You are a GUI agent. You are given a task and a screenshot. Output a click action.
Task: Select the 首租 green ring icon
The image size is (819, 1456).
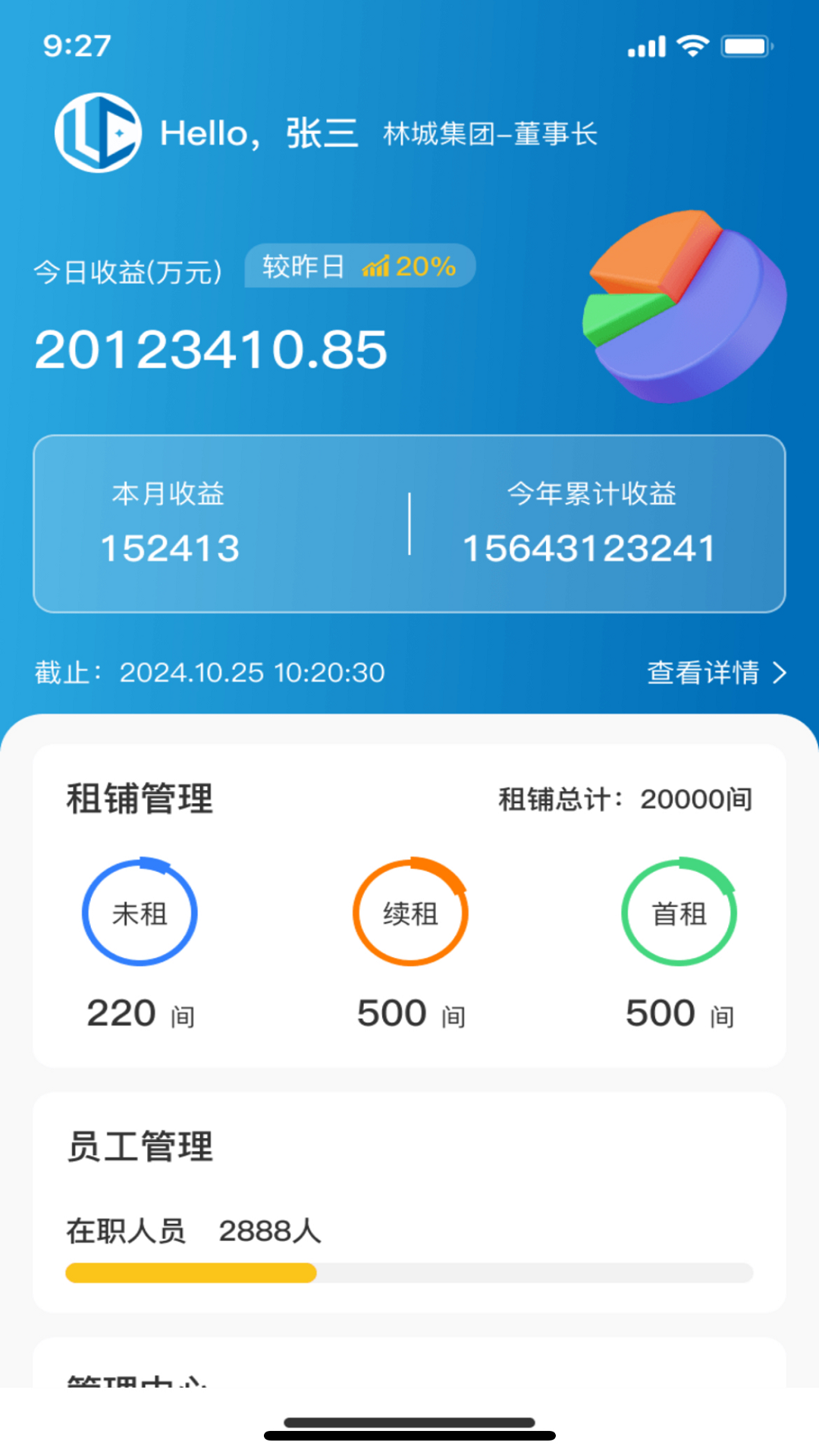[679, 912]
